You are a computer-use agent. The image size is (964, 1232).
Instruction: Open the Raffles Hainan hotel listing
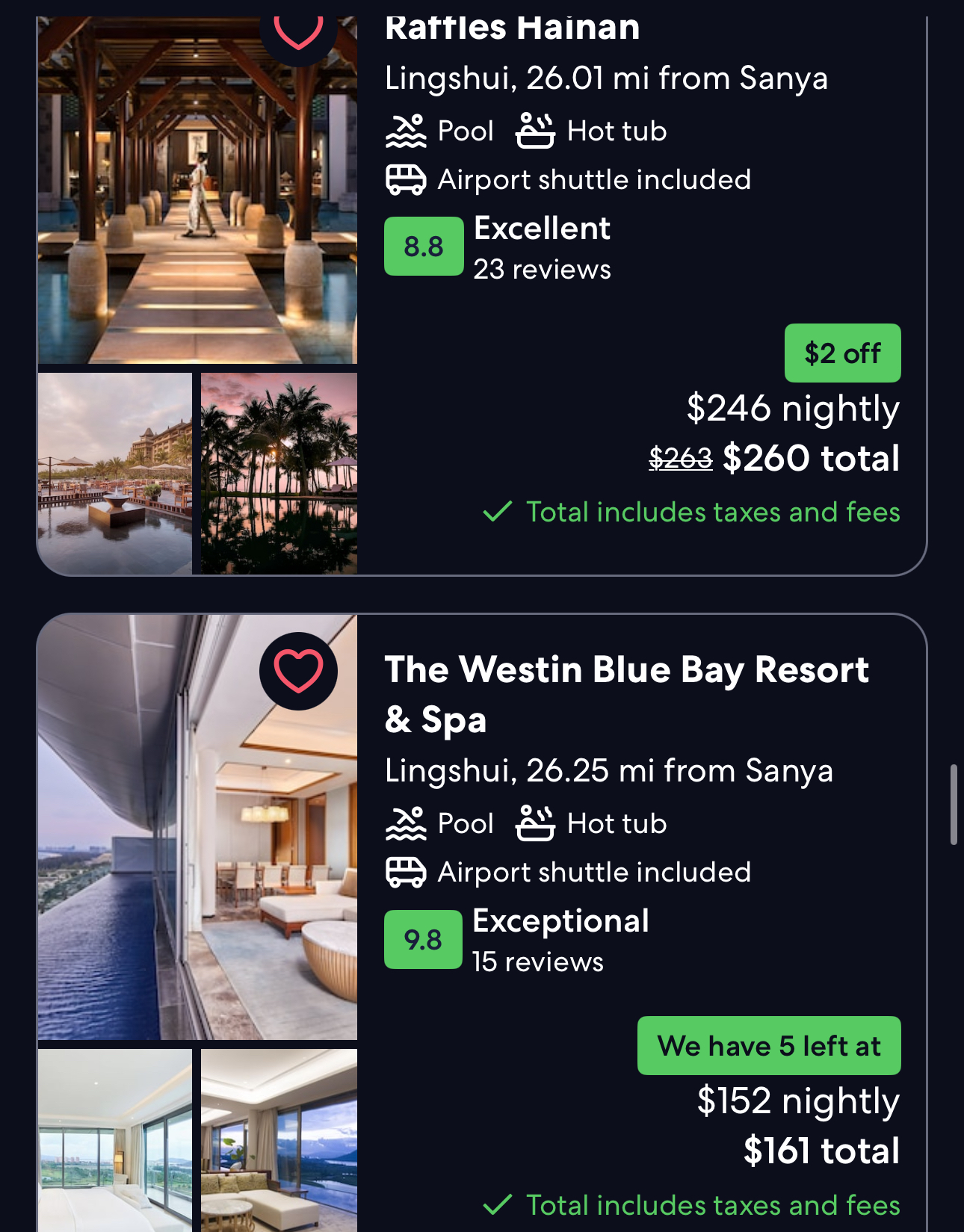512,28
